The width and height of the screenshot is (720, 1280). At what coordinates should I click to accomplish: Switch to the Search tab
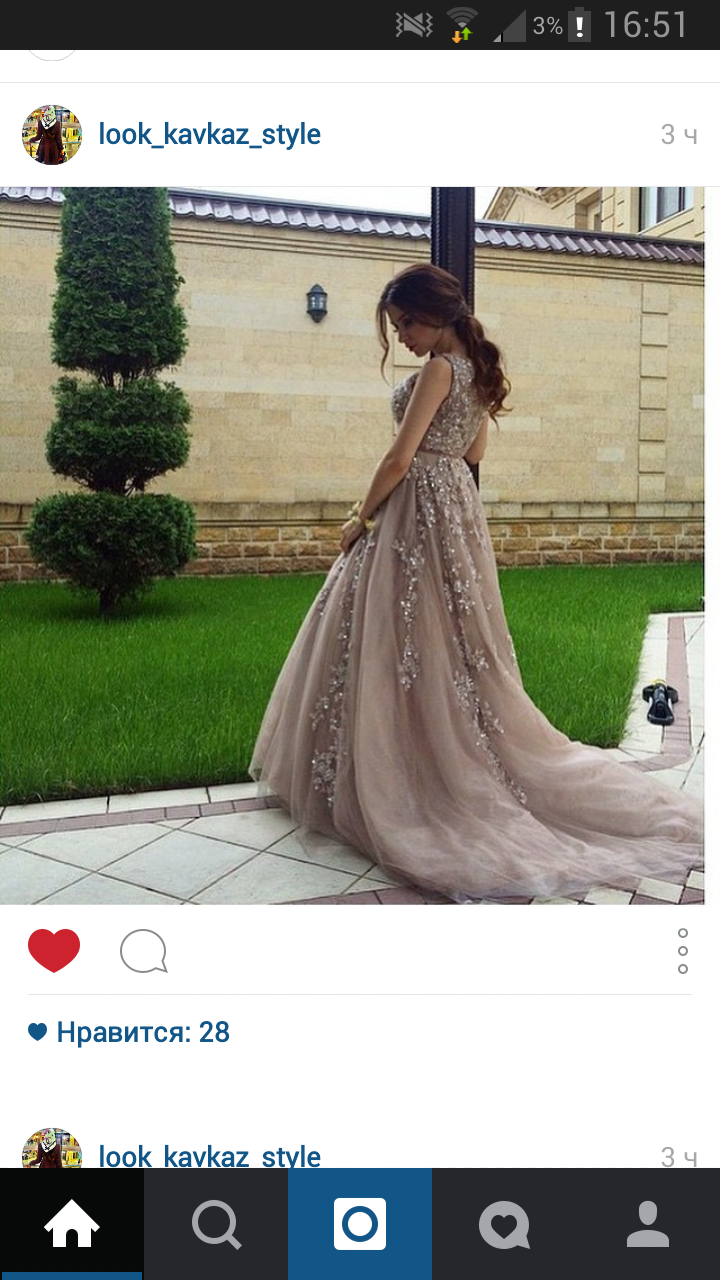[x=216, y=1224]
